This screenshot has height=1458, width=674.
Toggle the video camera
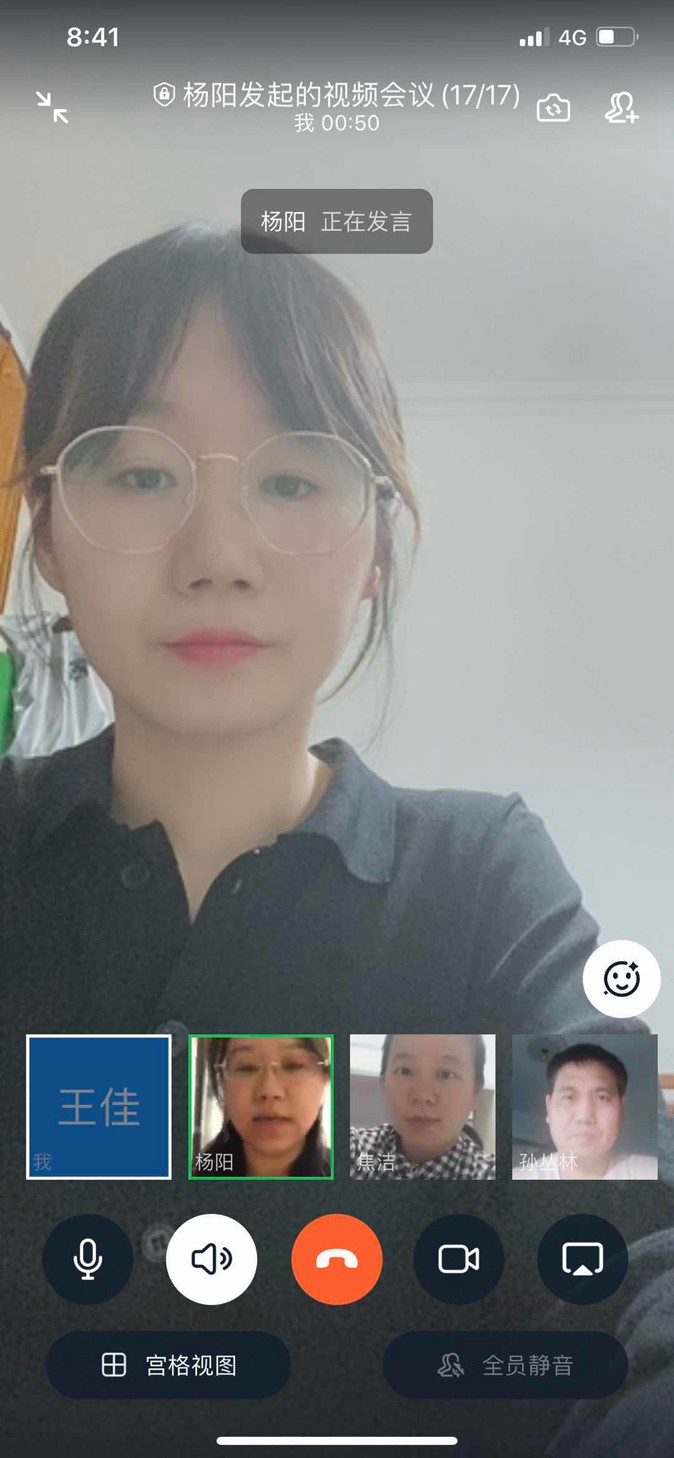[x=459, y=1260]
